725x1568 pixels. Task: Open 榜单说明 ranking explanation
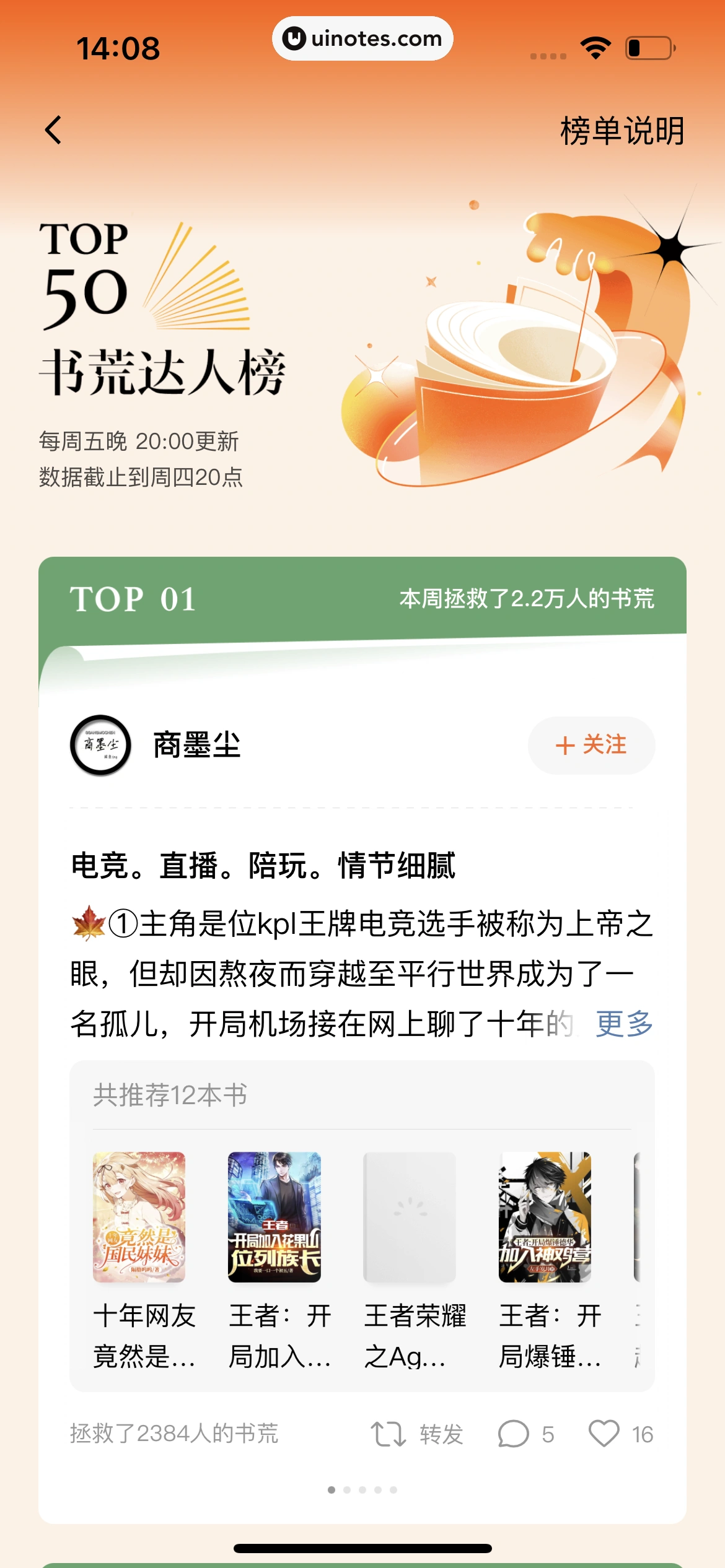(622, 131)
